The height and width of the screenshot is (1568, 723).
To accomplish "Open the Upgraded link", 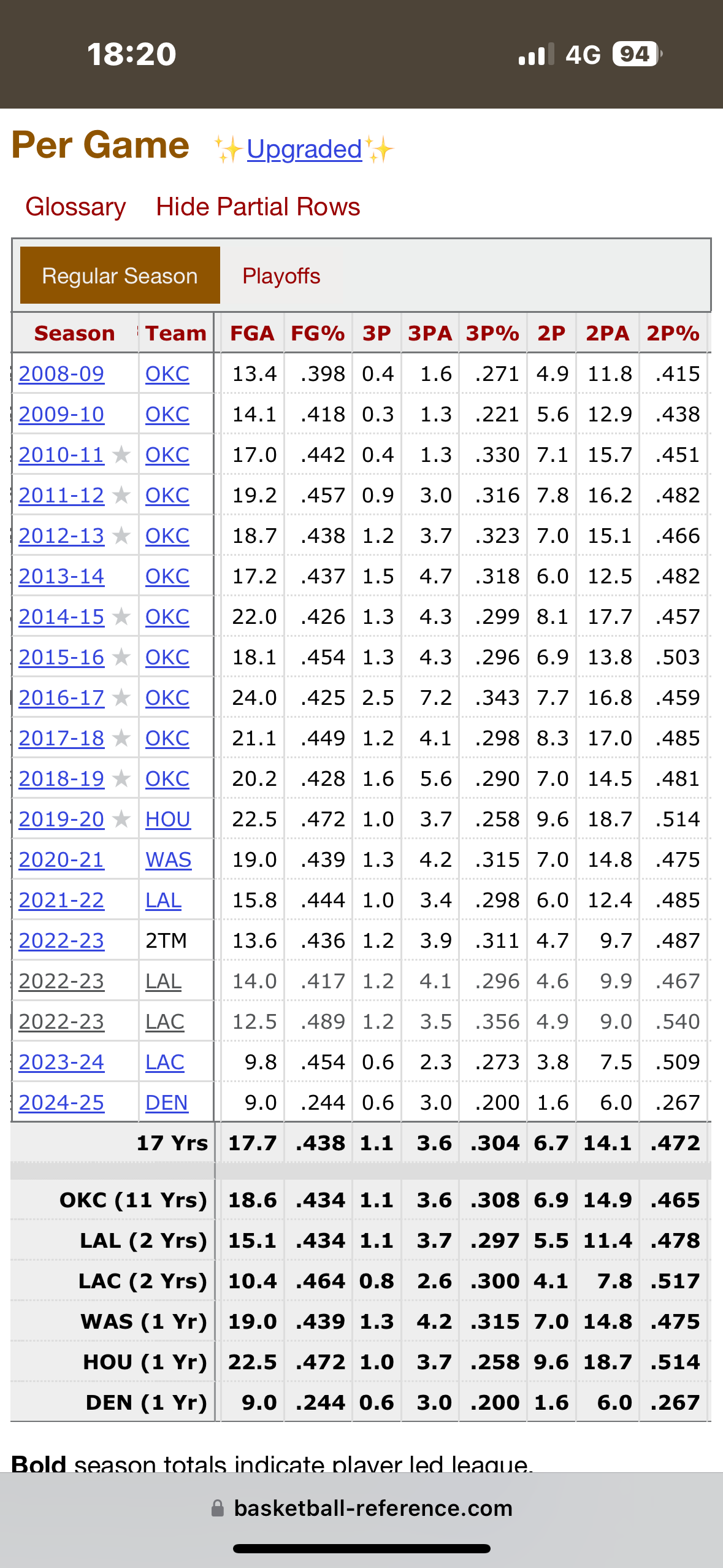I will tap(304, 149).
